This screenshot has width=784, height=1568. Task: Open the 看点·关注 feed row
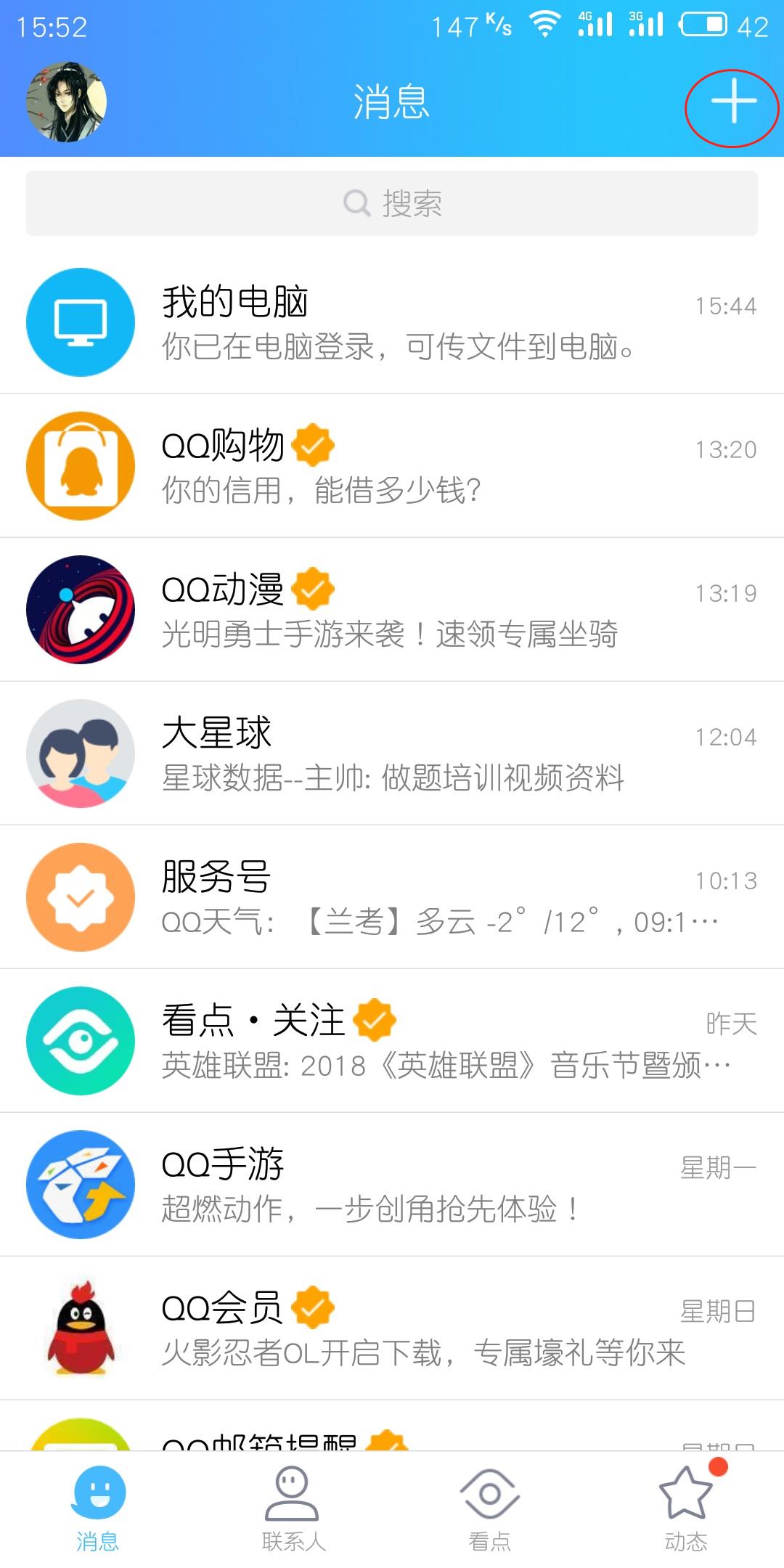coord(392,1041)
